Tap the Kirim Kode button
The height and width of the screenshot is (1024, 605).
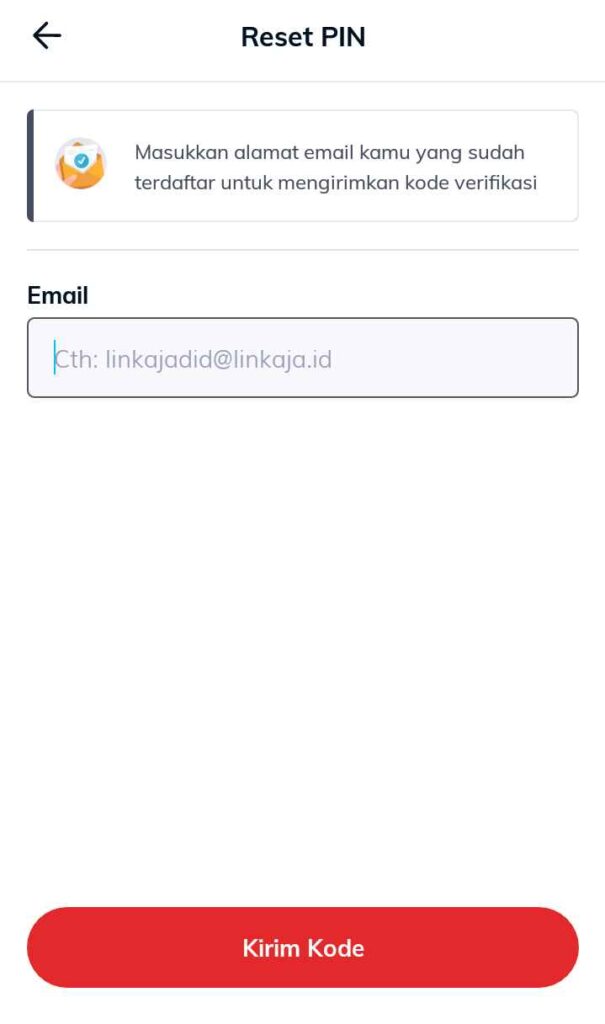click(x=302, y=948)
